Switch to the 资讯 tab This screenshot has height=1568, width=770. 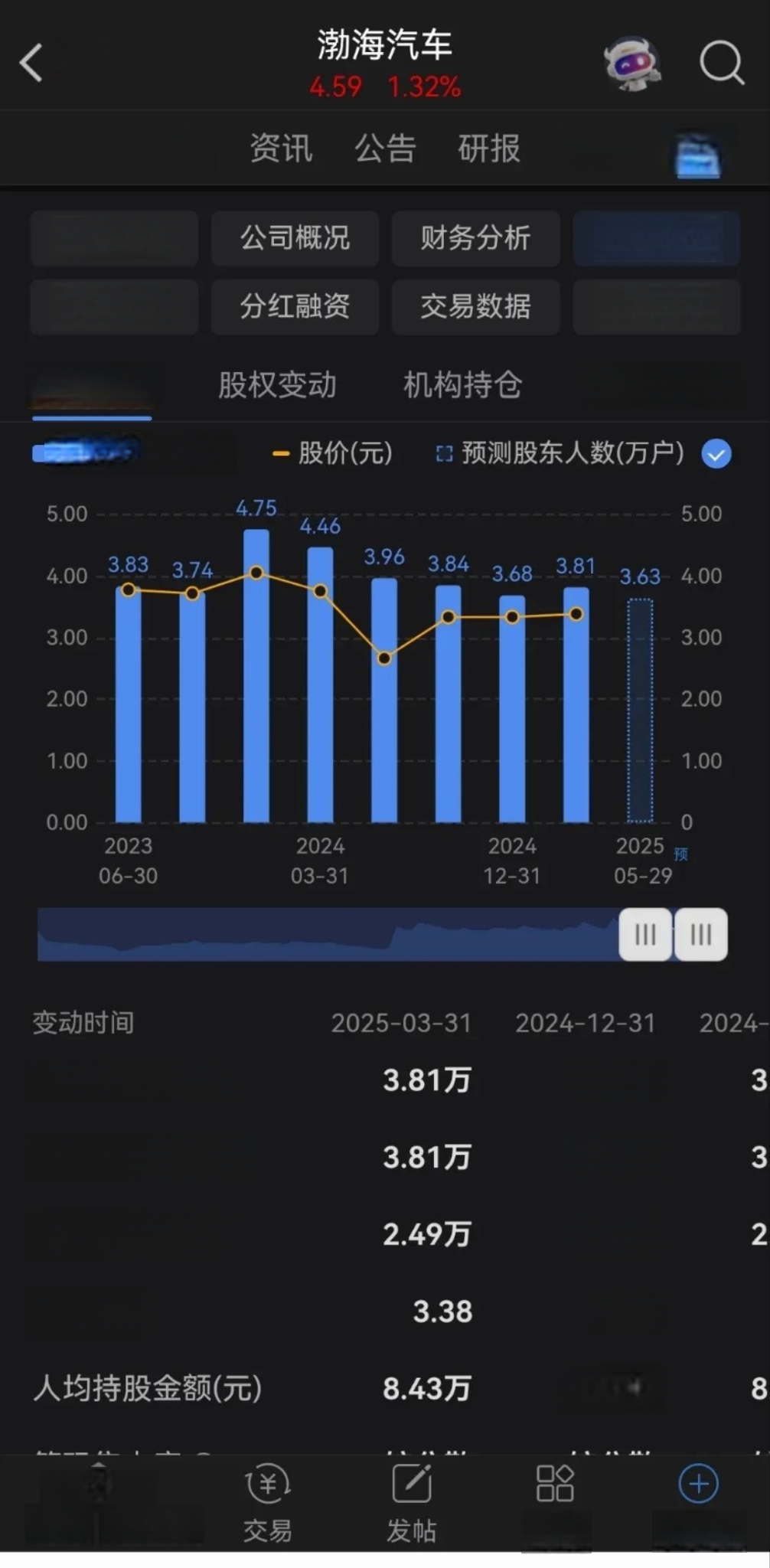coord(281,148)
